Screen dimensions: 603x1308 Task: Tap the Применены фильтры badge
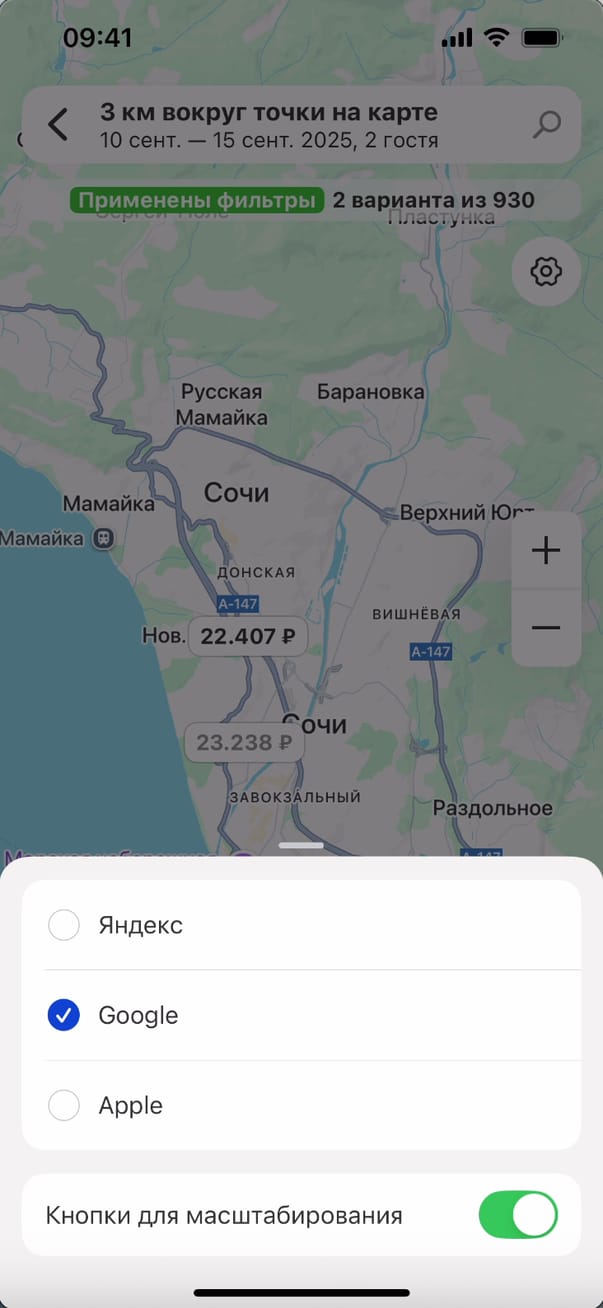(x=197, y=200)
